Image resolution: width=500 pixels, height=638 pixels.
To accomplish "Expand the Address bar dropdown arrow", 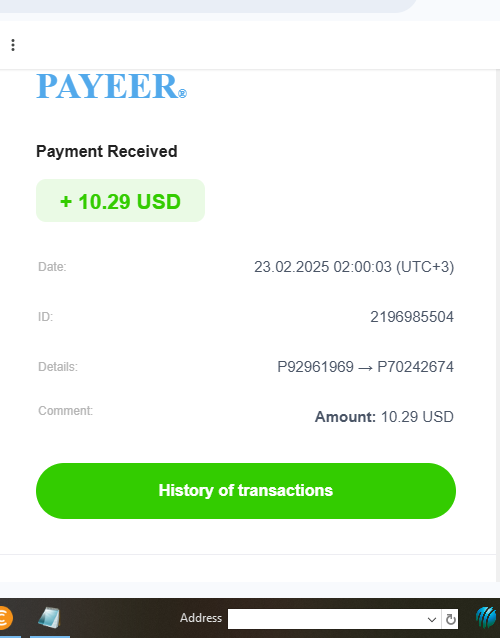I will tap(432, 619).
